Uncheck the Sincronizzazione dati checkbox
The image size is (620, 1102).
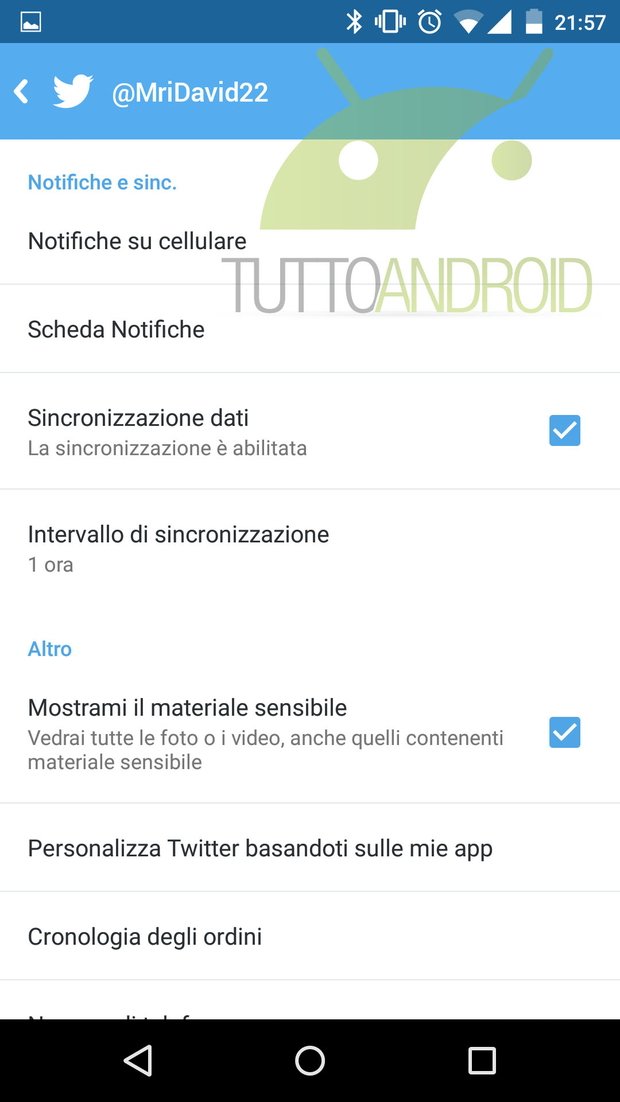coord(564,430)
